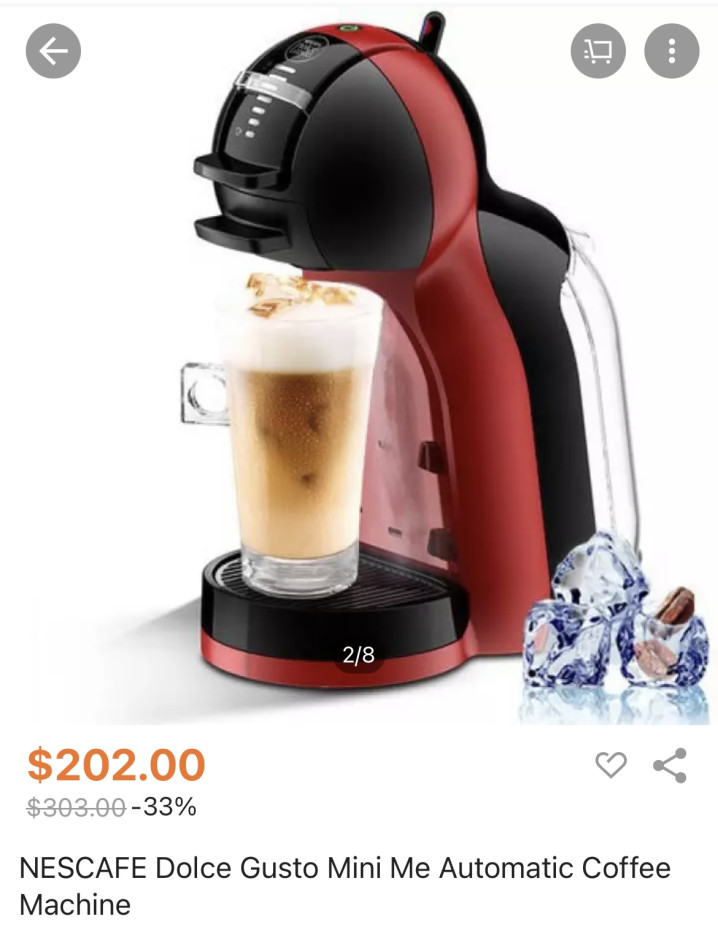Open the three-dot overflow menu
Viewport: 718px width, 943px height.
click(x=671, y=51)
